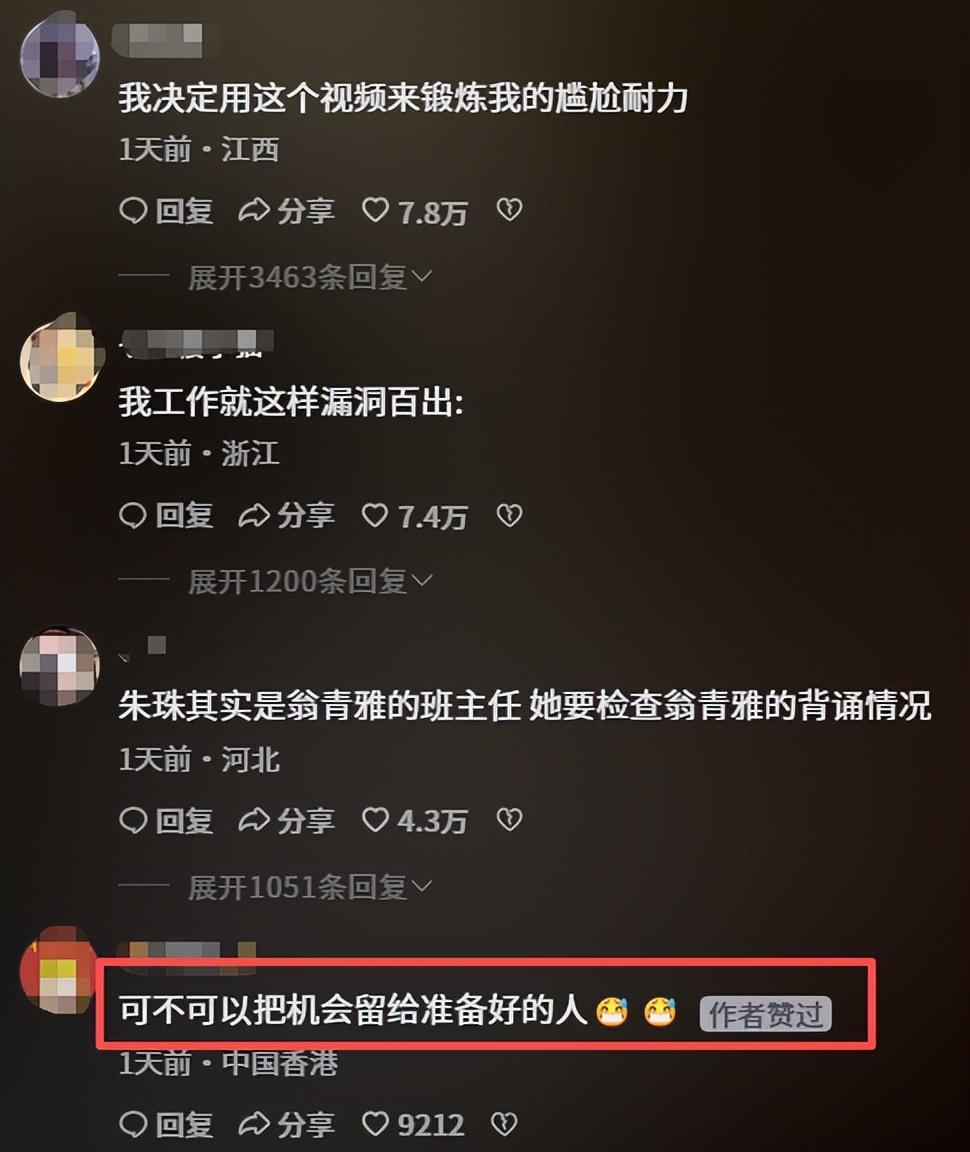Share the 中国香港 comment
Viewport: 970px width, 1152px height.
point(286,1124)
